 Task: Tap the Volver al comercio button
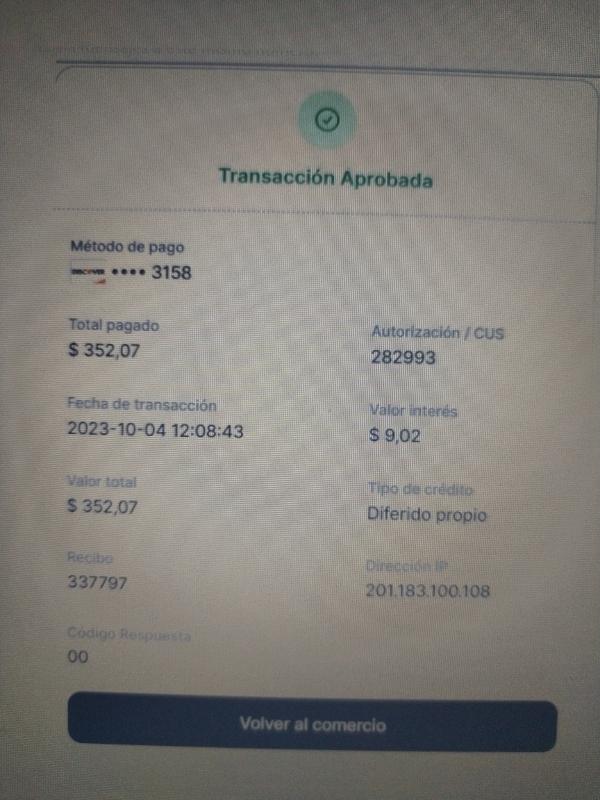[x=312, y=725]
